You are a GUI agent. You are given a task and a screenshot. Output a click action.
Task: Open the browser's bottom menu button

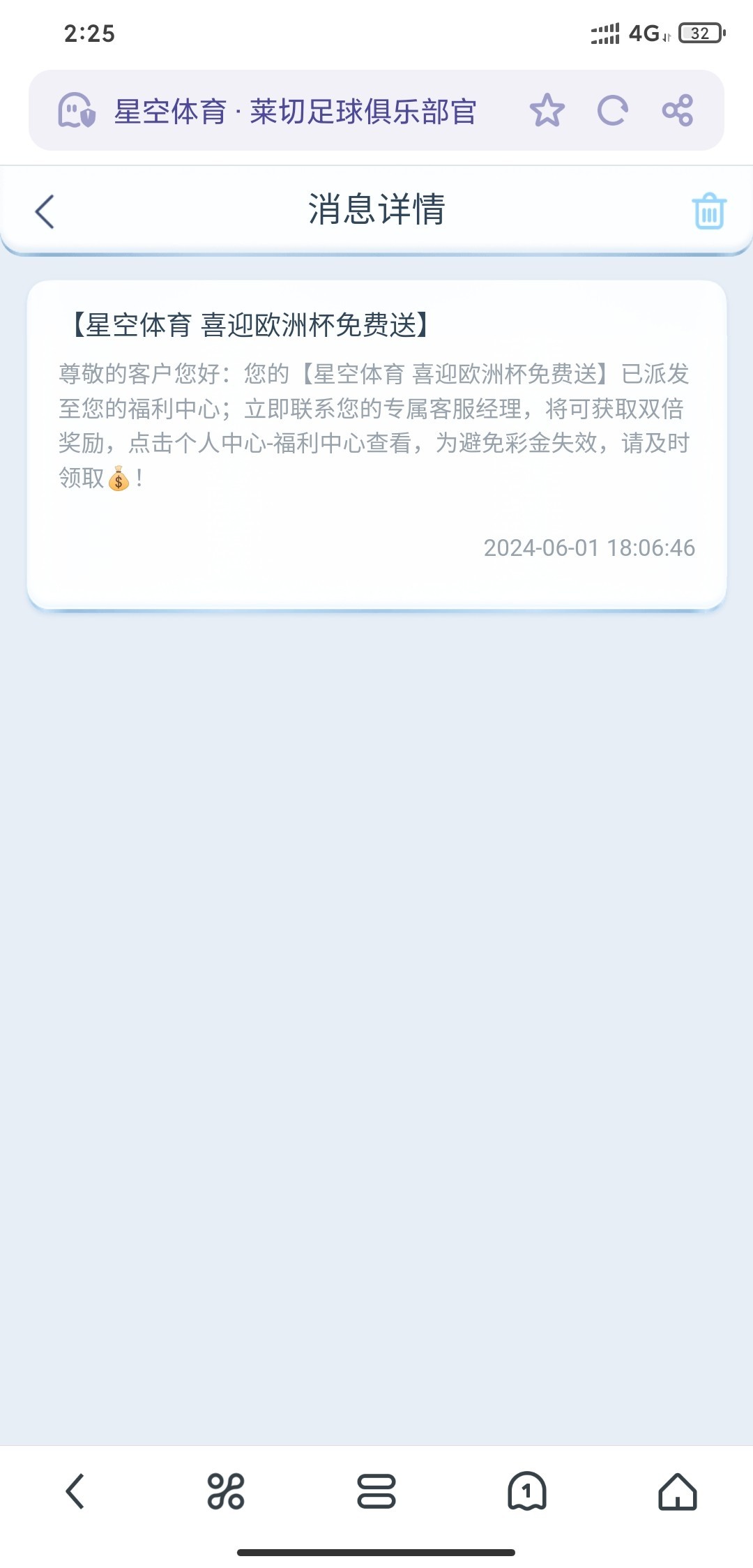point(376,1491)
